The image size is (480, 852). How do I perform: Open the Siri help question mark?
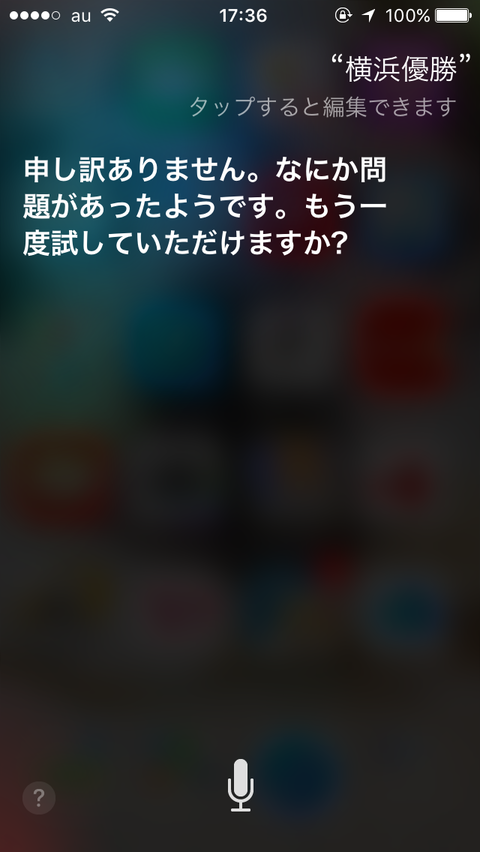tap(39, 798)
